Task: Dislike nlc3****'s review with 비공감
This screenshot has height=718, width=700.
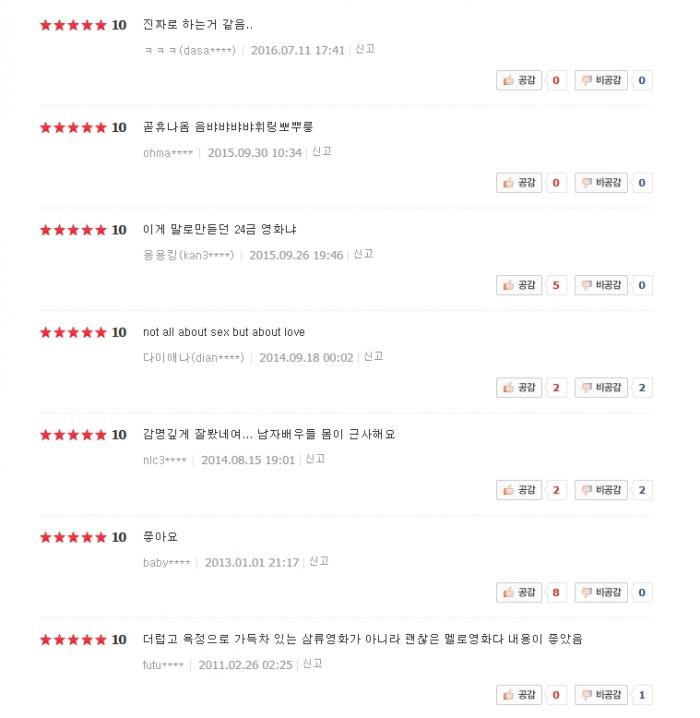Action: tap(601, 490)
